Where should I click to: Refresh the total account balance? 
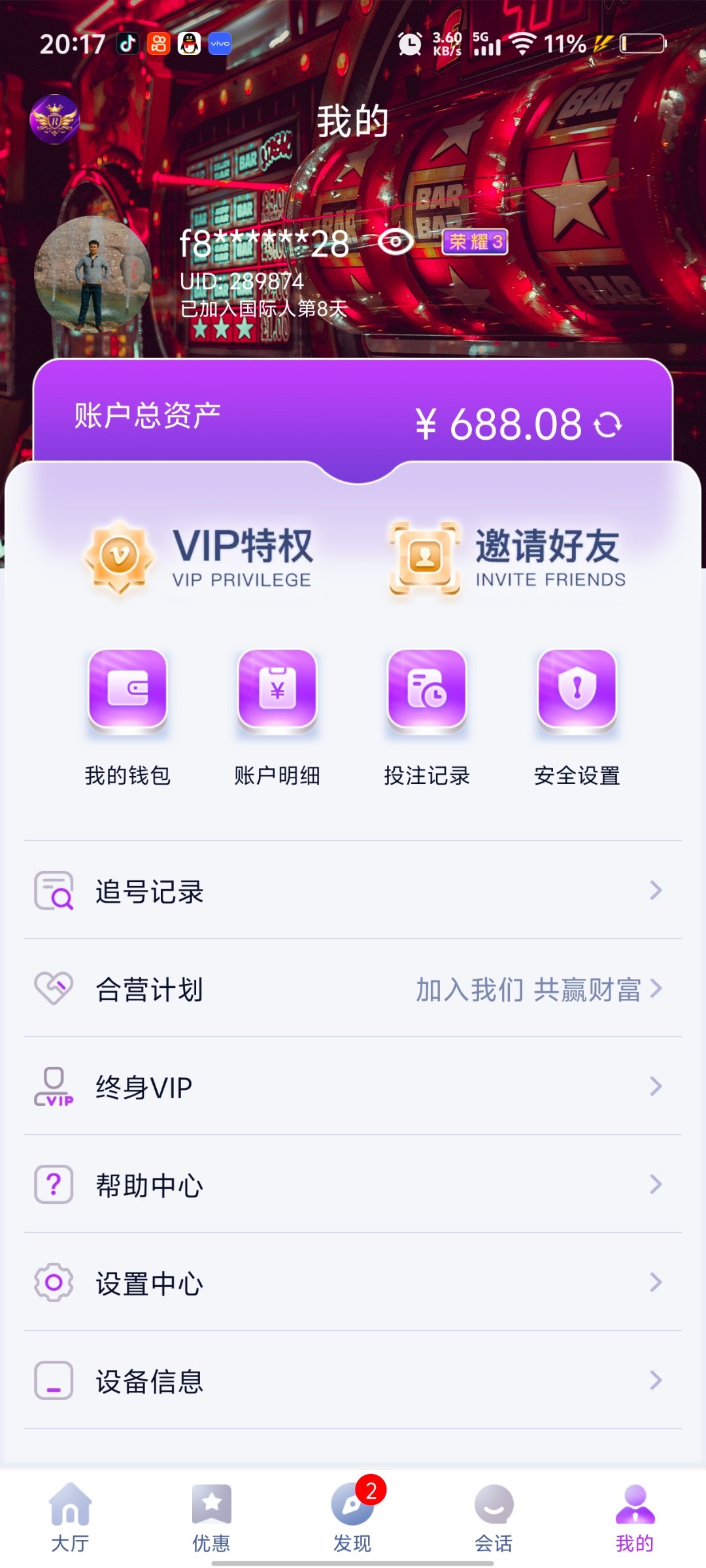point(608,425)
